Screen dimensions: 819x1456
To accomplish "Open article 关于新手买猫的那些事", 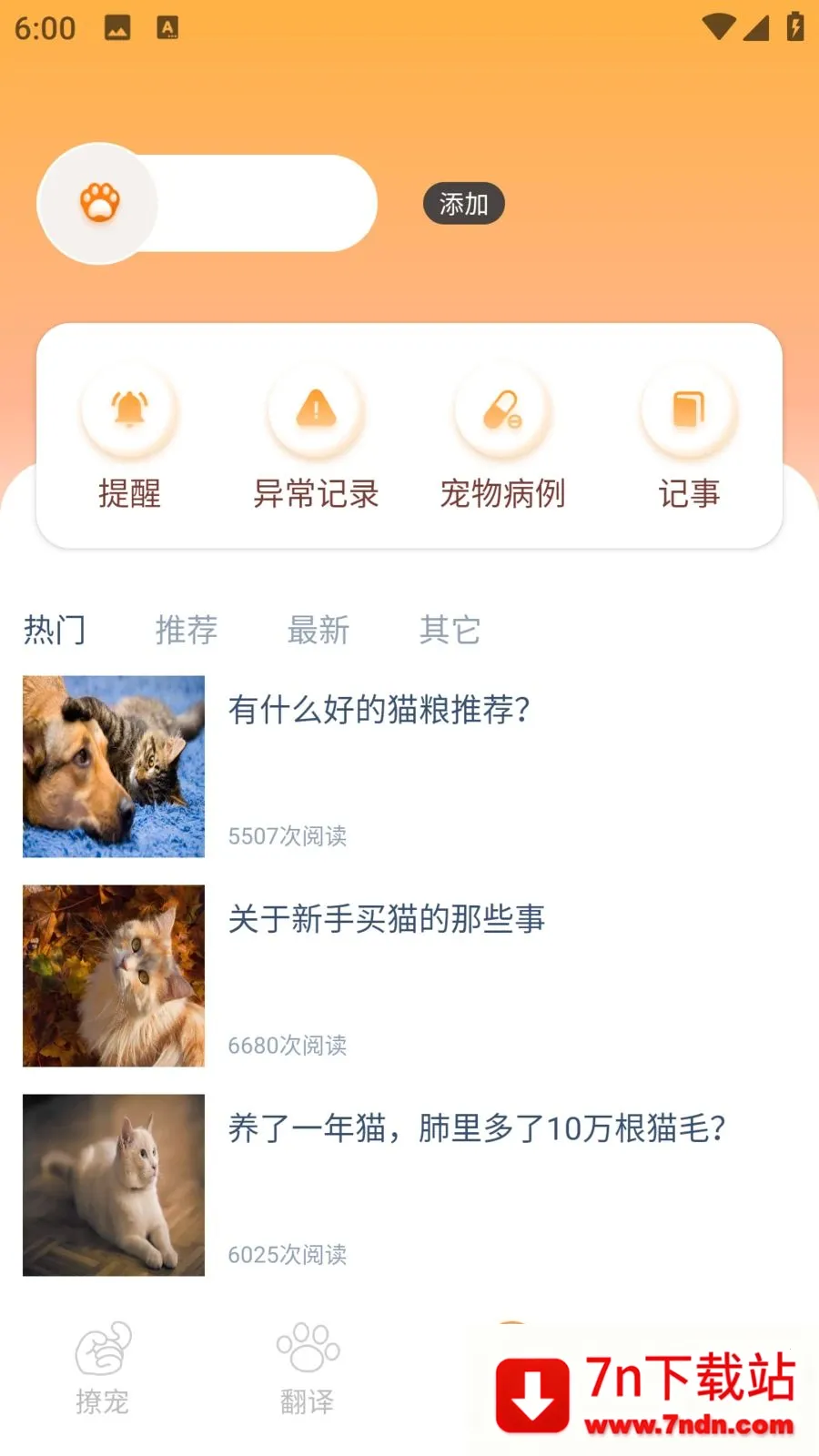I will [x=409, y=976].
